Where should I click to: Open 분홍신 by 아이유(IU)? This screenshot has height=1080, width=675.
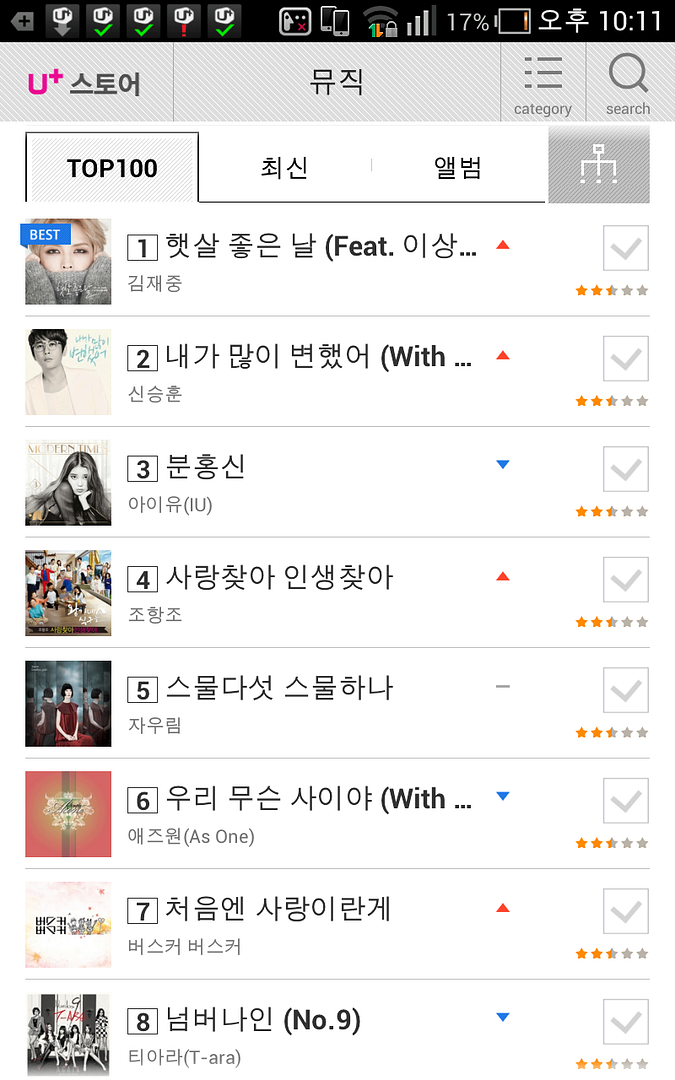[x=205, y=467]
